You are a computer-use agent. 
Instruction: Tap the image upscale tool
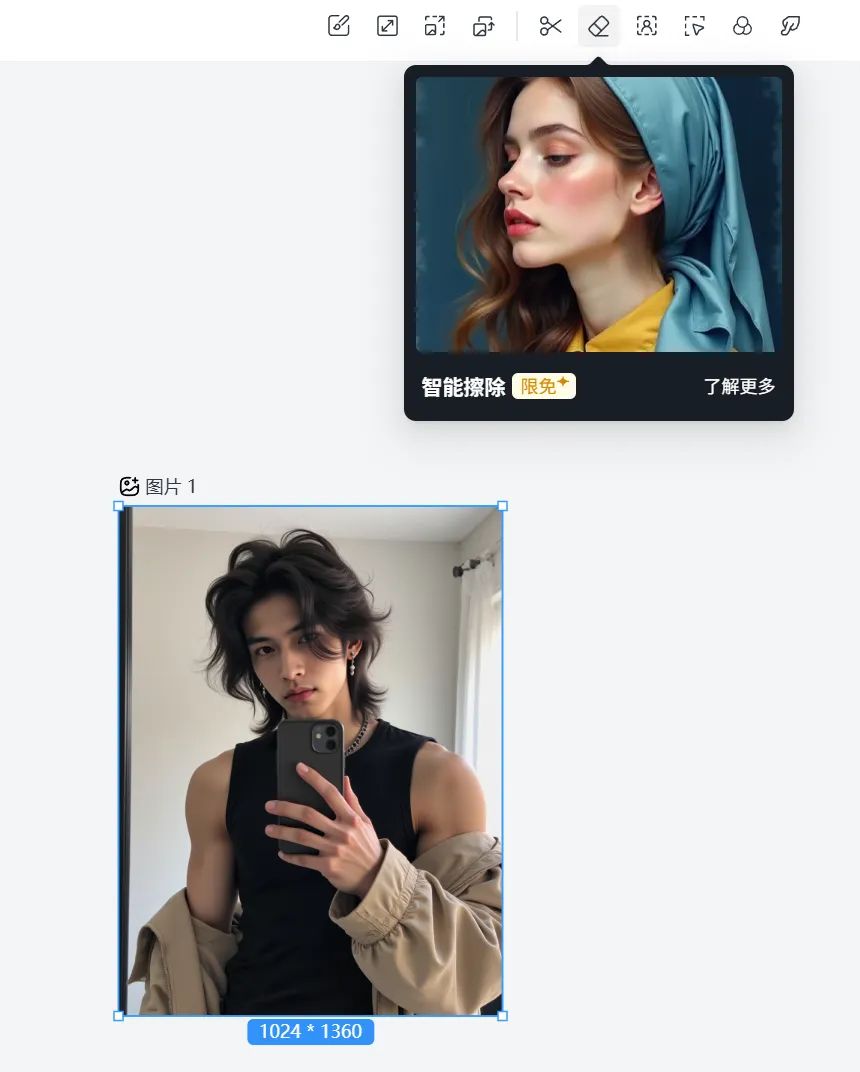coord(483,26)
